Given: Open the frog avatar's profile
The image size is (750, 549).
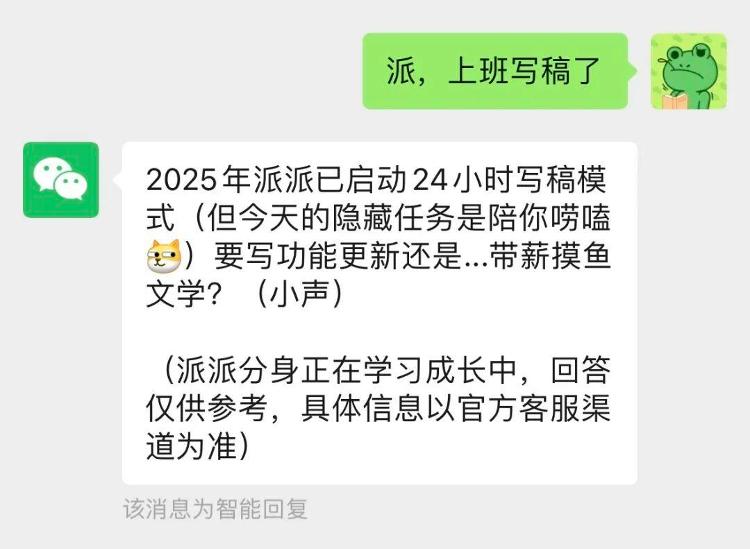Looking at the screenshot, I should tap(688, 71).
